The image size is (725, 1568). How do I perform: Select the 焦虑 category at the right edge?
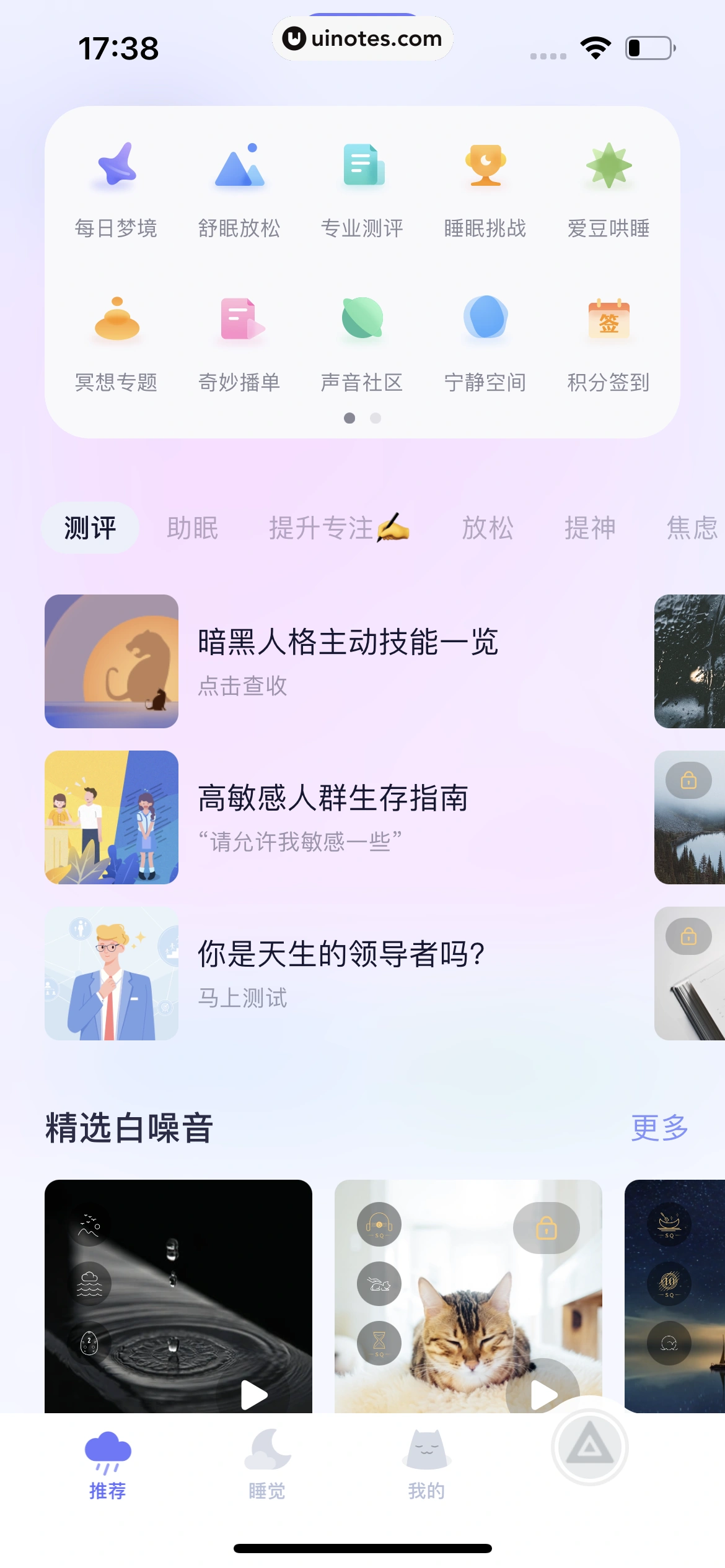[x=688, y=528]
